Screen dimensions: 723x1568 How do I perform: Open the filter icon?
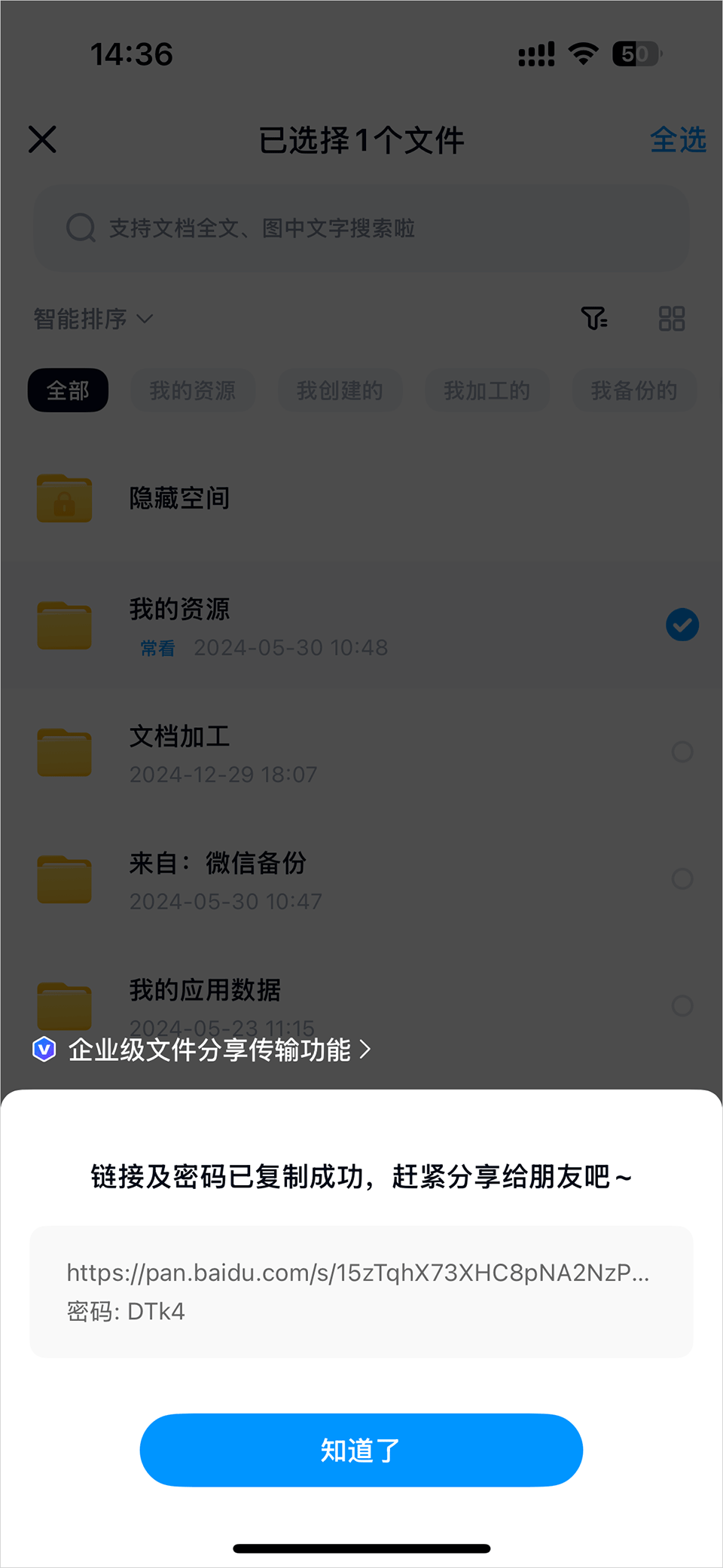click(x=594, y=319)
